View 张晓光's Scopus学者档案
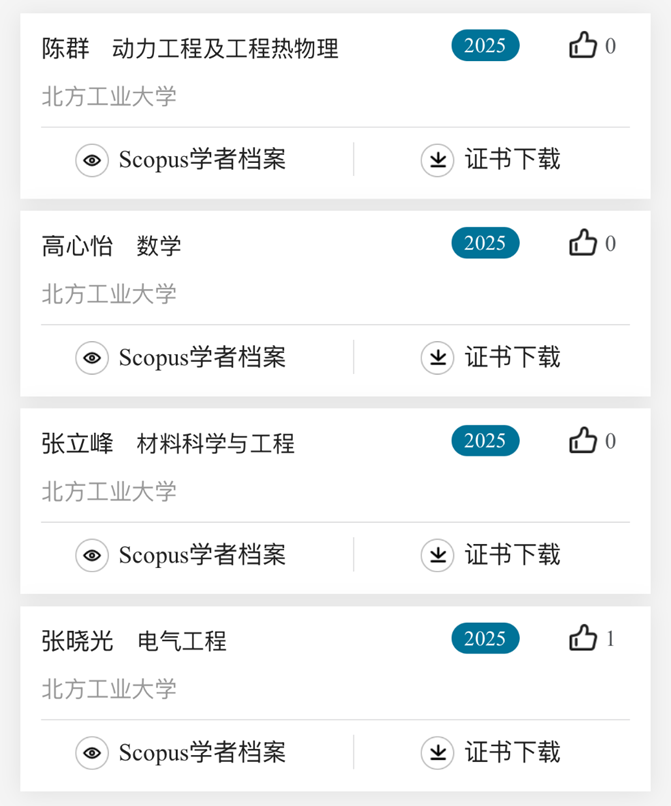 coord(181,752)
